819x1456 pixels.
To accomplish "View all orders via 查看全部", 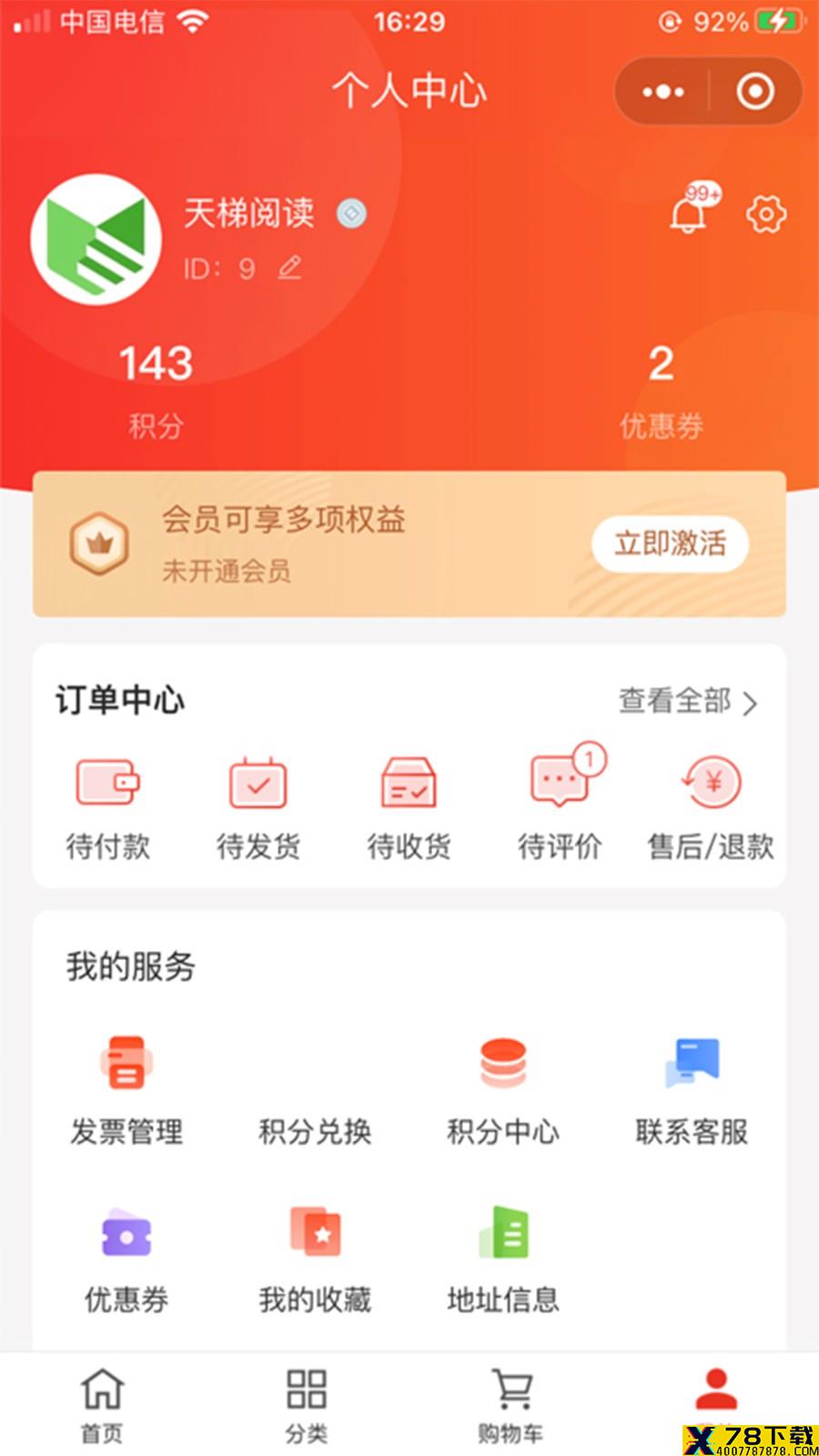I will click(x=688, y=701).
